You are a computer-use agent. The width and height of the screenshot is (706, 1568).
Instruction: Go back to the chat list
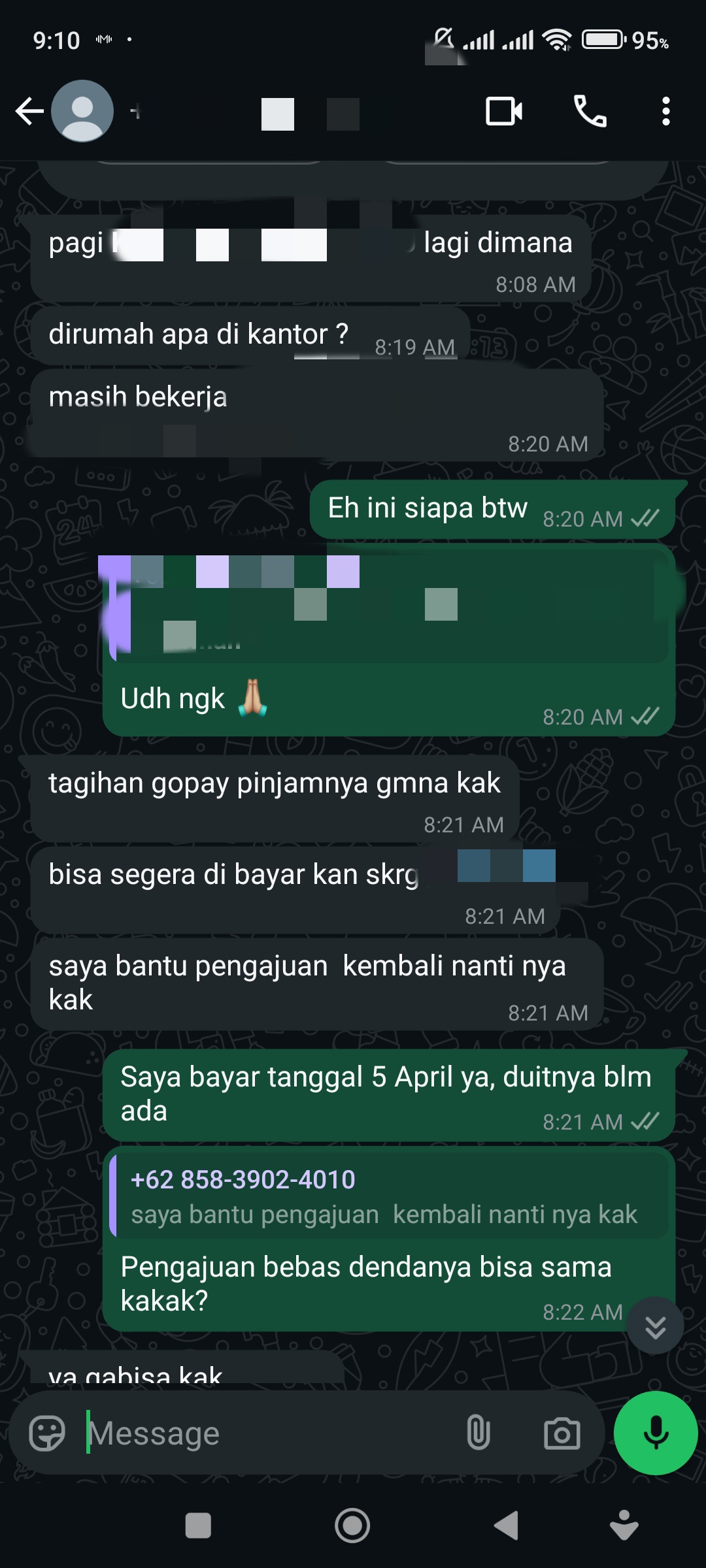[x=29, y=111]
